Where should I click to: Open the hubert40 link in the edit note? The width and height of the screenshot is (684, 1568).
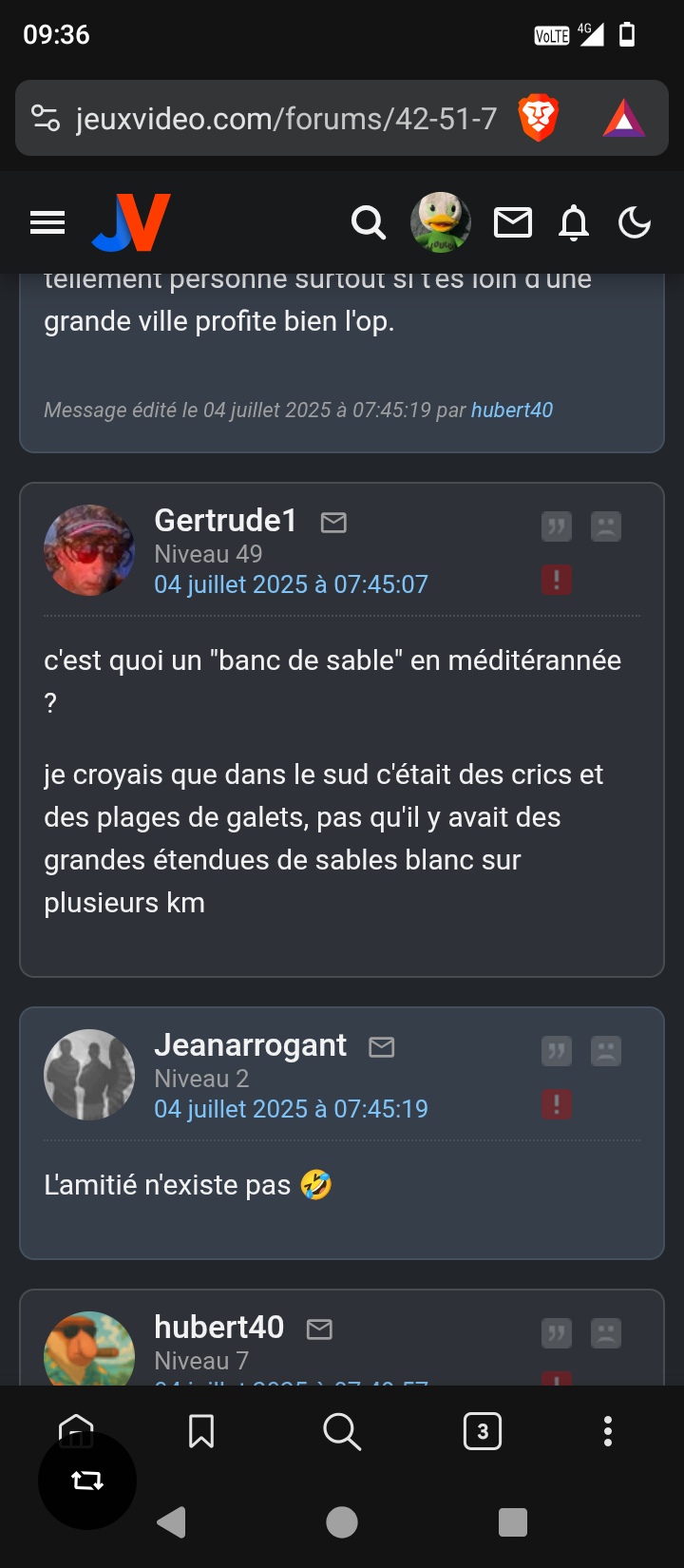click(x=512, y=410)
